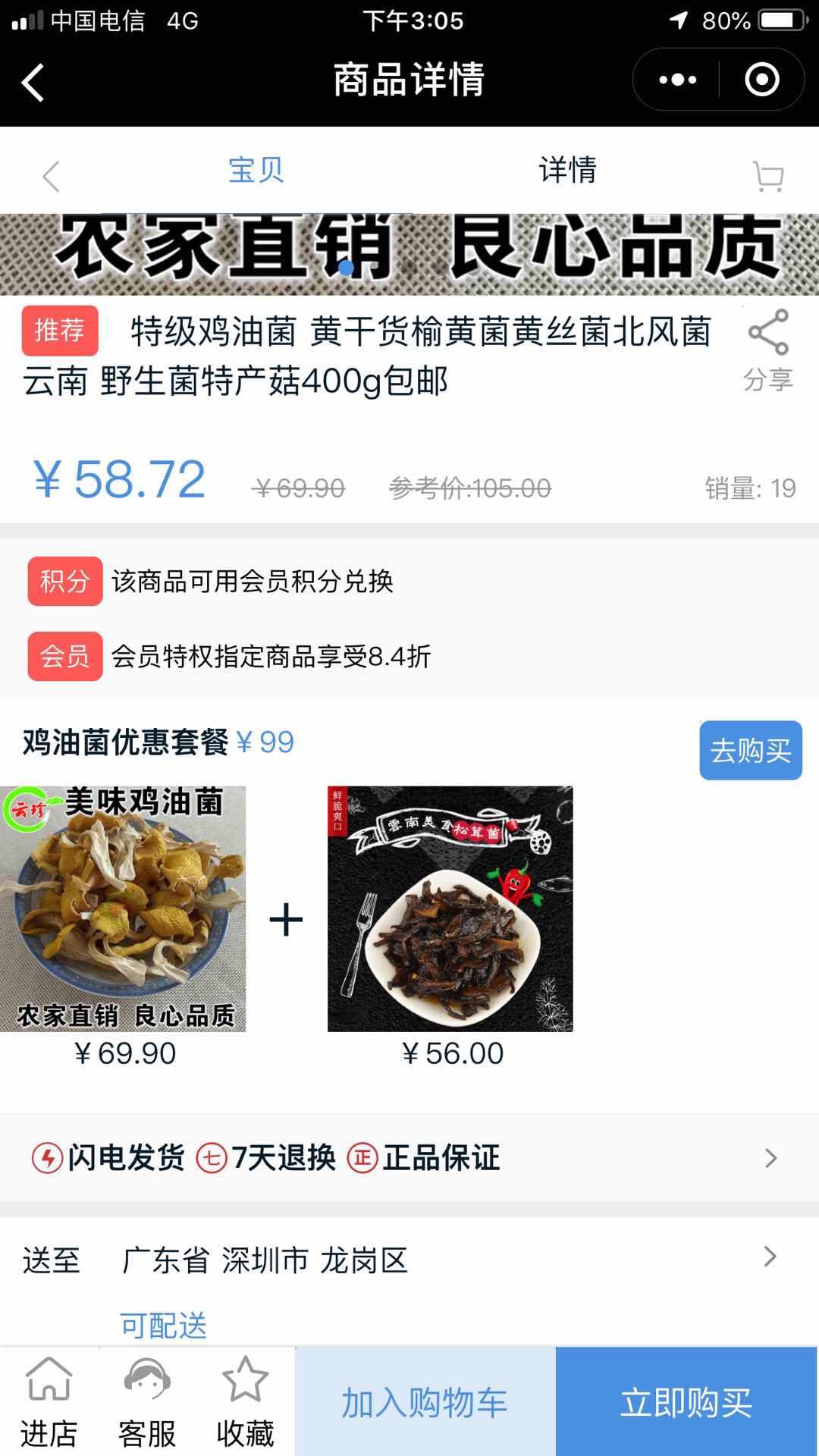Screen dimensions: 819x1456
Task: Open the shopping cart icon
Action: 768,177
